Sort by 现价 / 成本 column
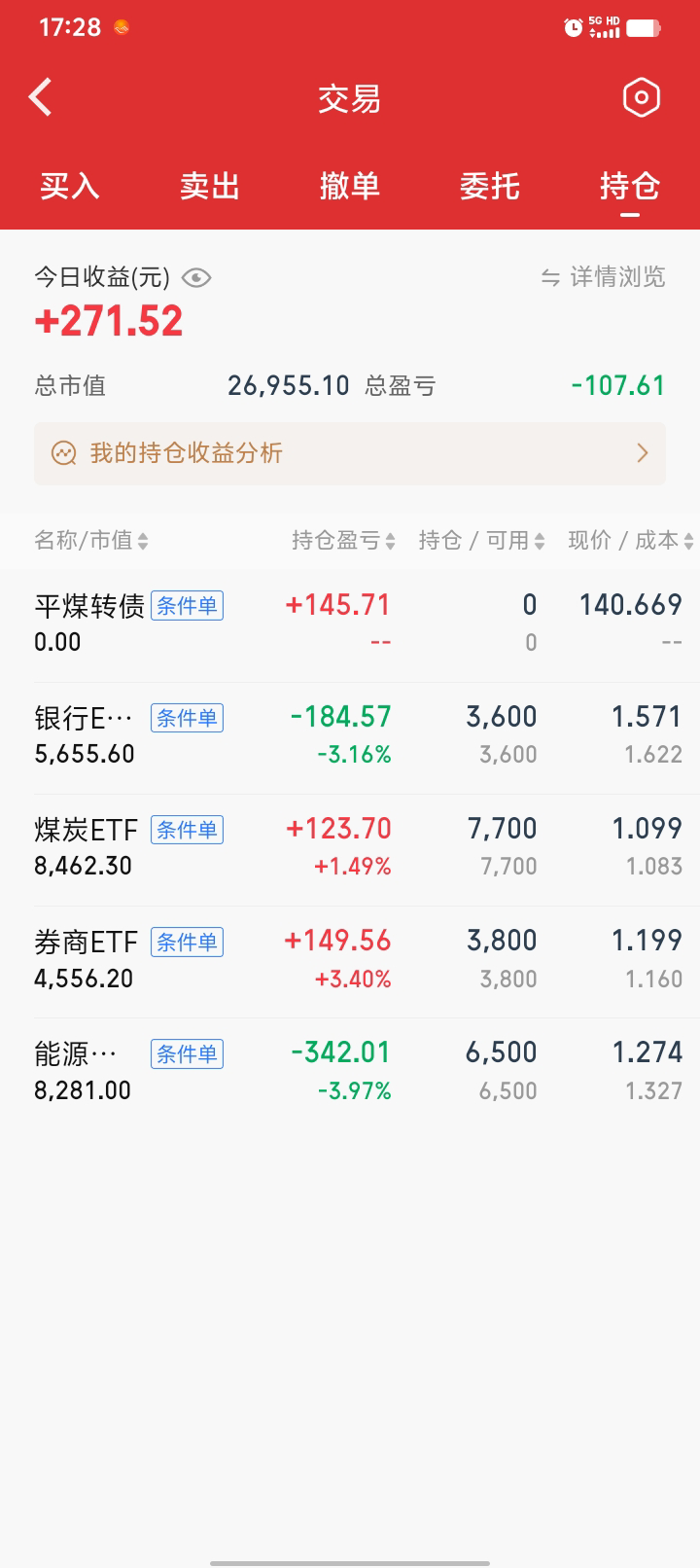 pyautogui.click(x=630, y=541)
